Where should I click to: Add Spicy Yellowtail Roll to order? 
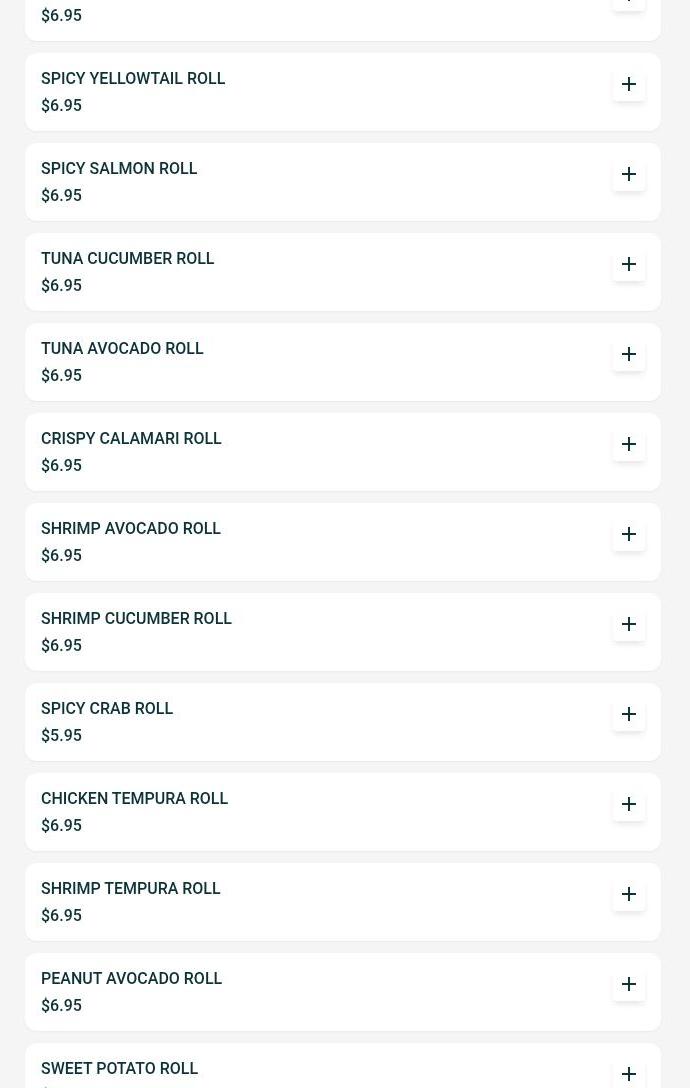click(629, 84)
